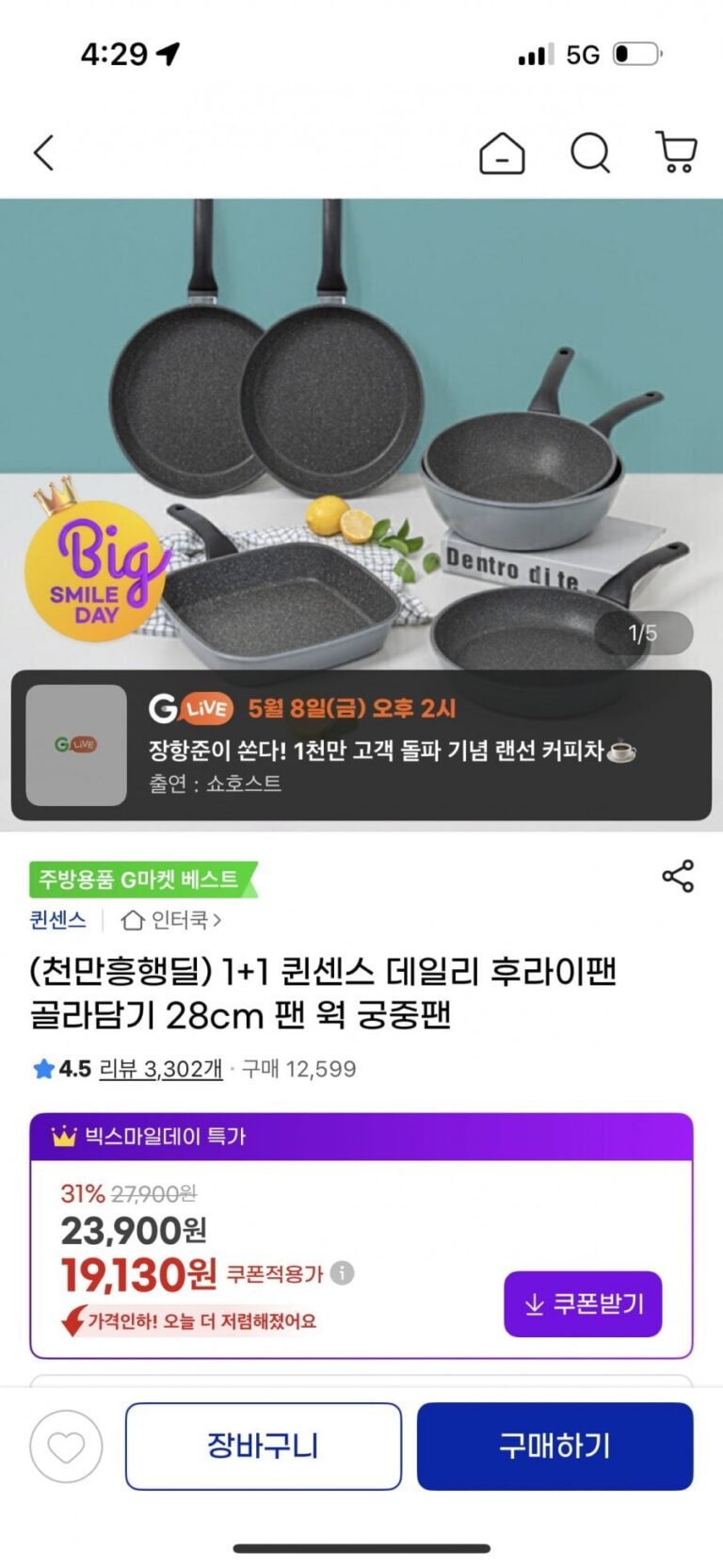Add product to wishlist with heart
Image resolution: width=723 pixels, height=1568 pixels.
click(x=66, y=1447)
